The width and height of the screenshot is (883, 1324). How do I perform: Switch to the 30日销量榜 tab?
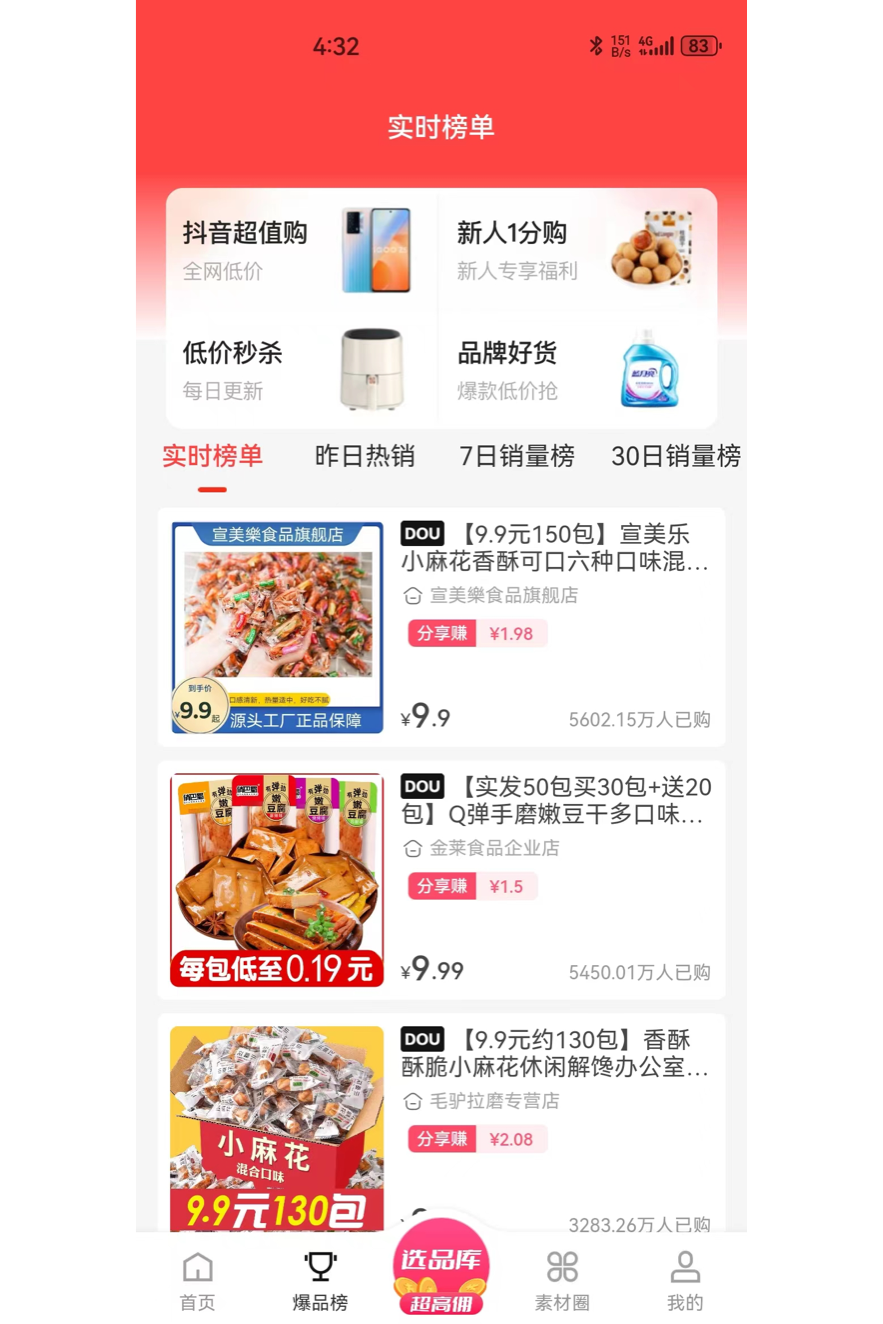click(x=676, y=457)
